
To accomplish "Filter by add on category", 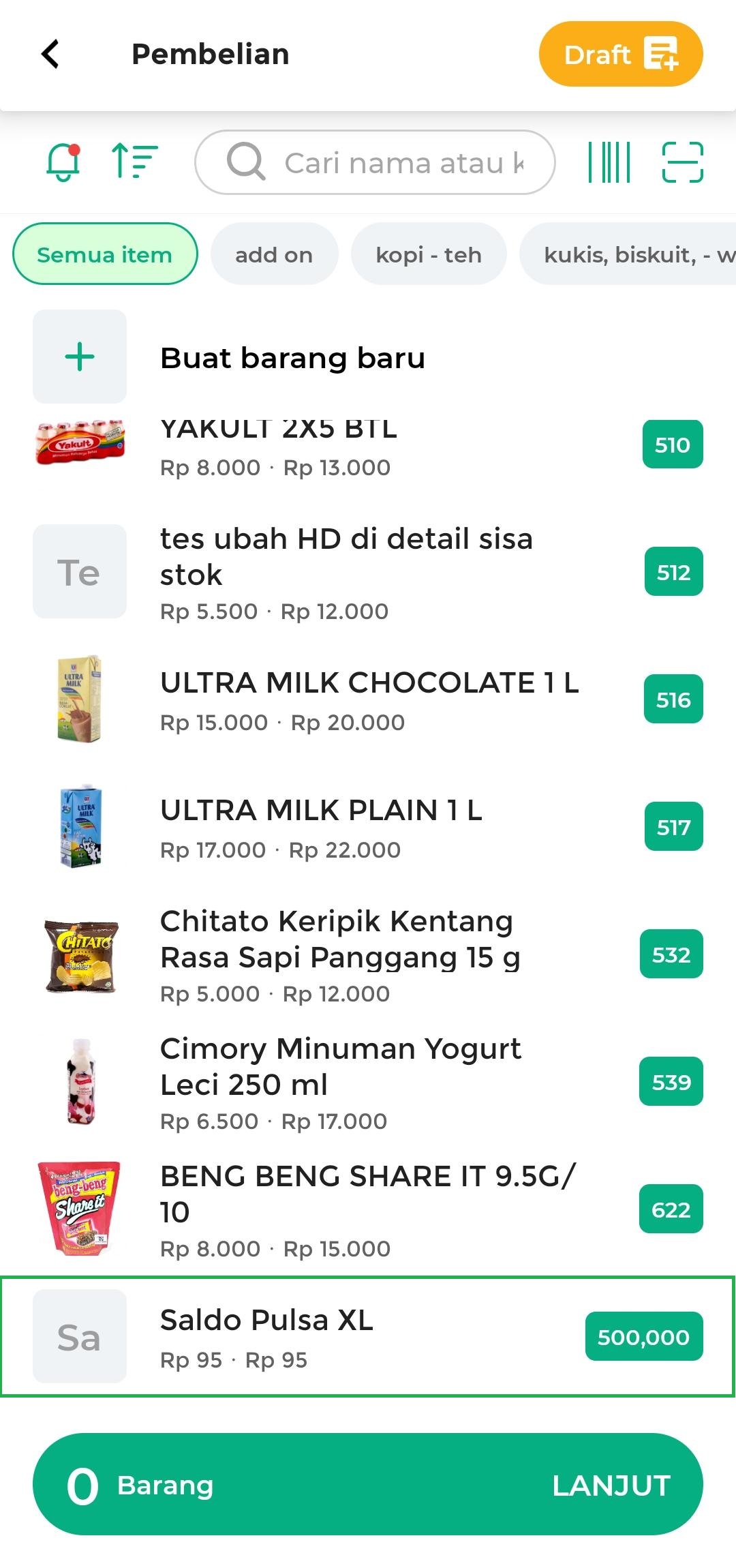I will [274, 254].
